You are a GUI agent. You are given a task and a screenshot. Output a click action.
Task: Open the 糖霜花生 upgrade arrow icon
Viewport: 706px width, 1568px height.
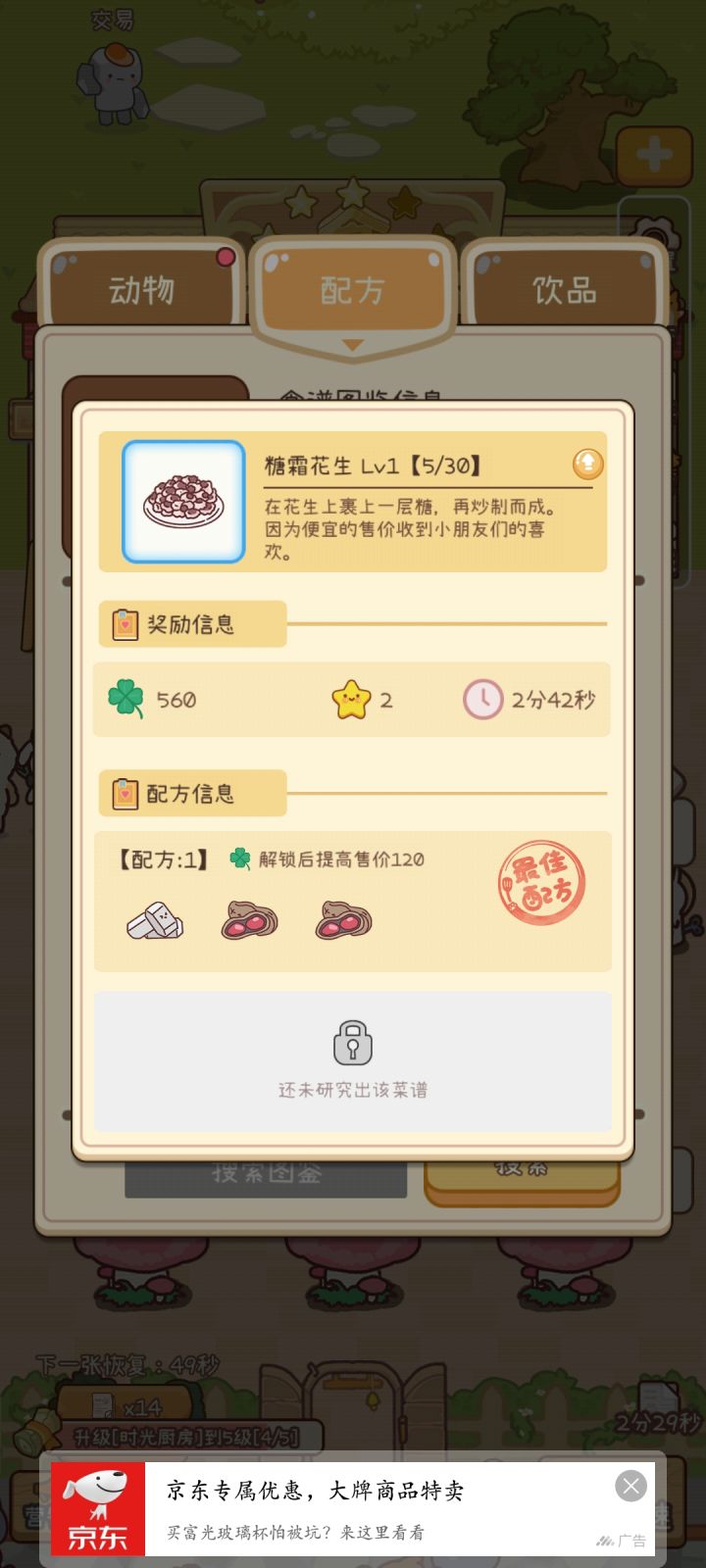tap(586, 464)
